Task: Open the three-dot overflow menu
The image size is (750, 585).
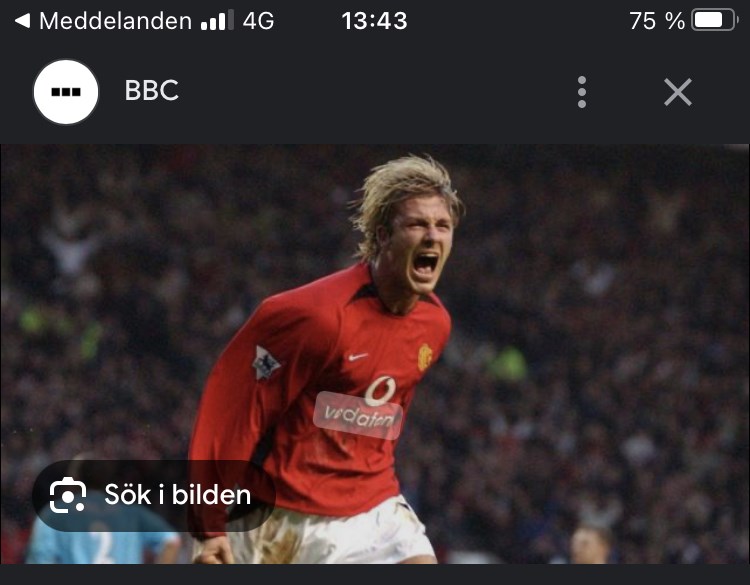Action: 582,92
